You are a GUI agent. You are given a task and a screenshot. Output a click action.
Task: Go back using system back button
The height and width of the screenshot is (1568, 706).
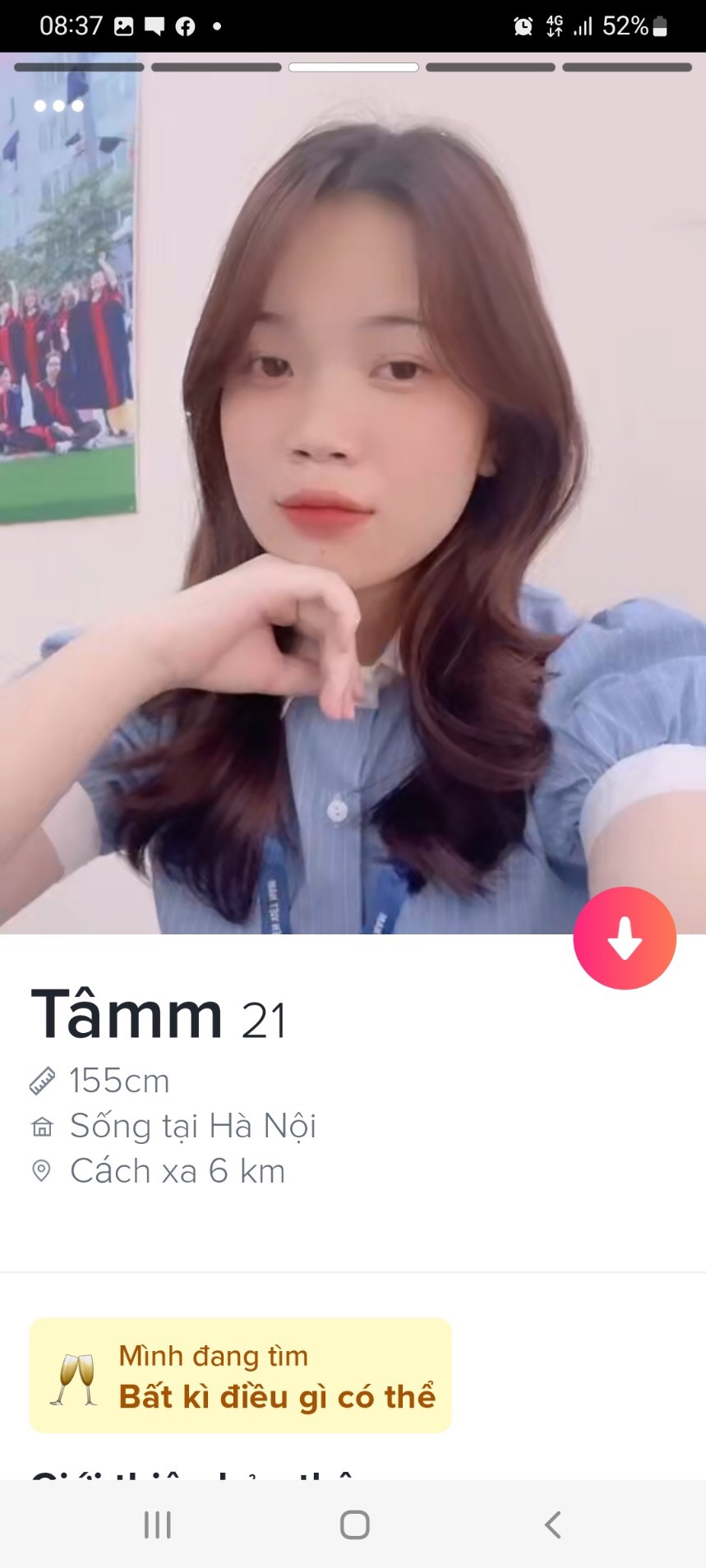pos(553,1524)
